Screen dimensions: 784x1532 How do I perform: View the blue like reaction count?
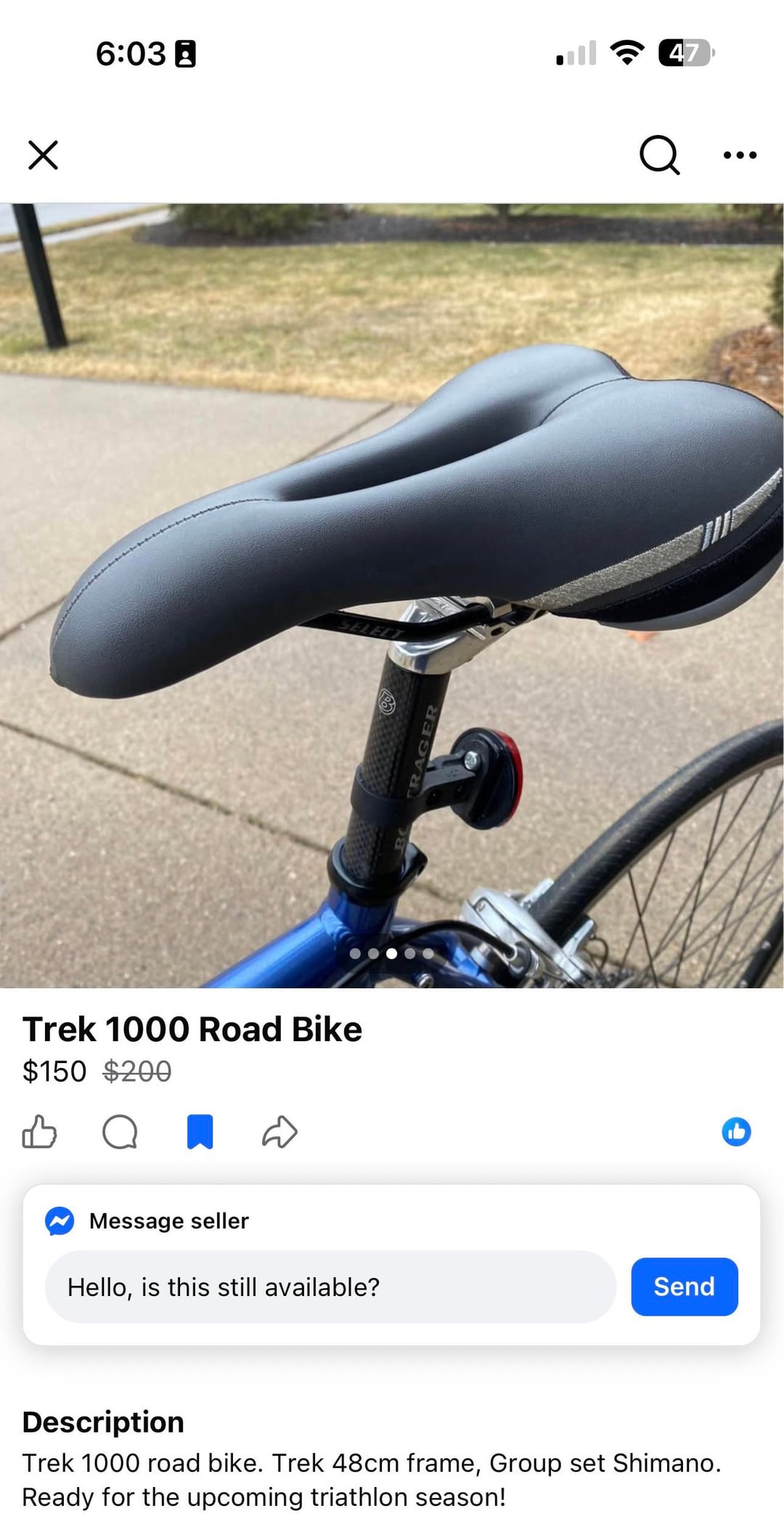tap(736, 1131)
